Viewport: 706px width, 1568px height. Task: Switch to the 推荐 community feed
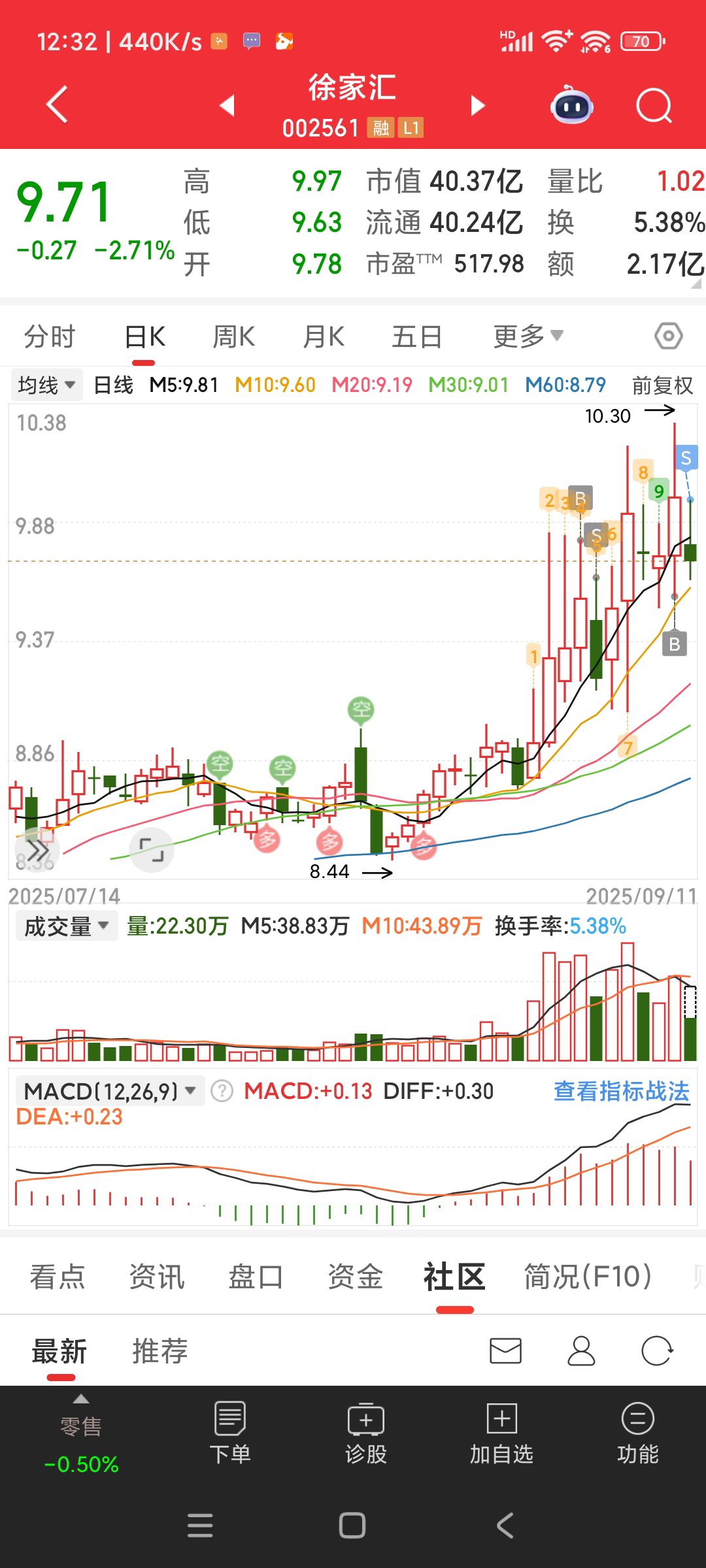point(160,1351)
